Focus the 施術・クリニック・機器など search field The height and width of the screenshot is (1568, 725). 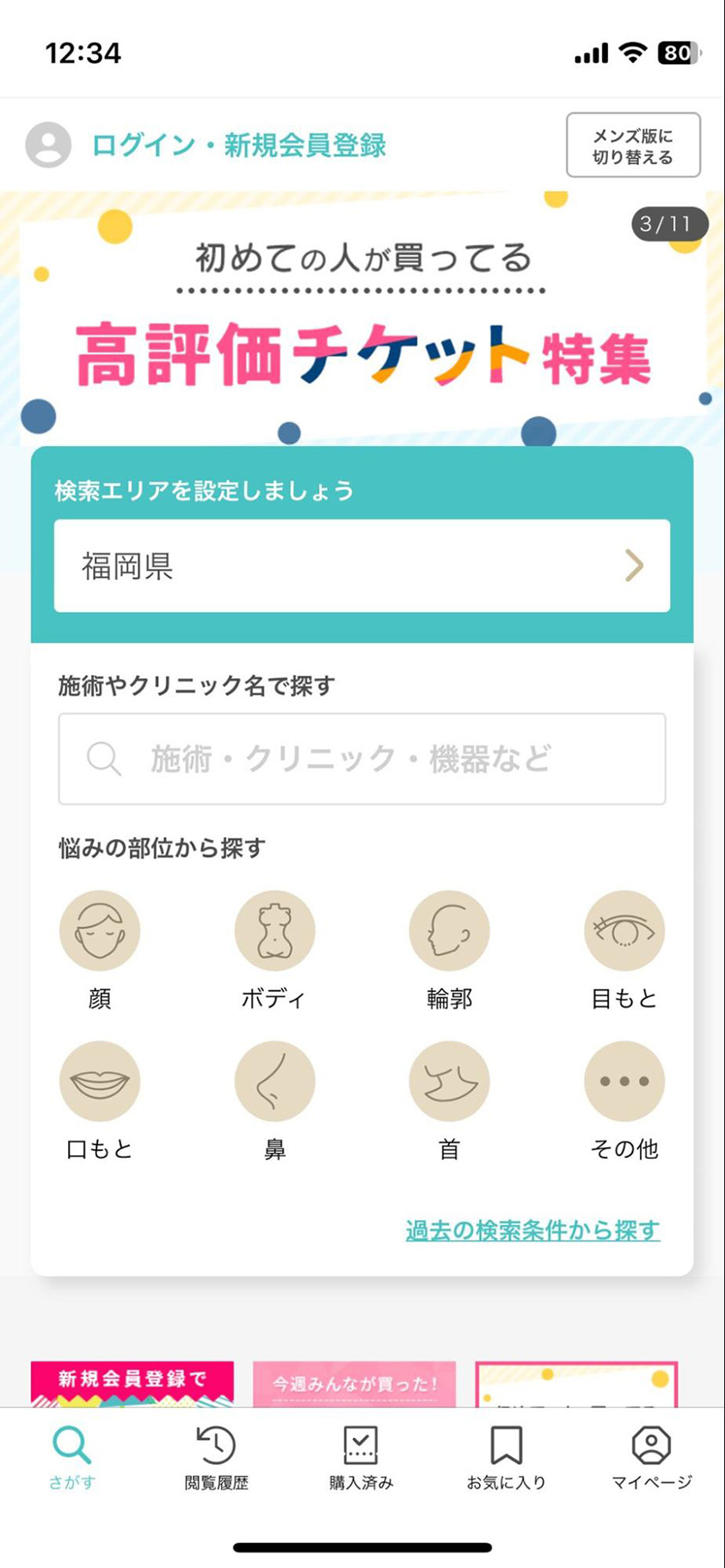pyautogui.click(x=362, y=759)
